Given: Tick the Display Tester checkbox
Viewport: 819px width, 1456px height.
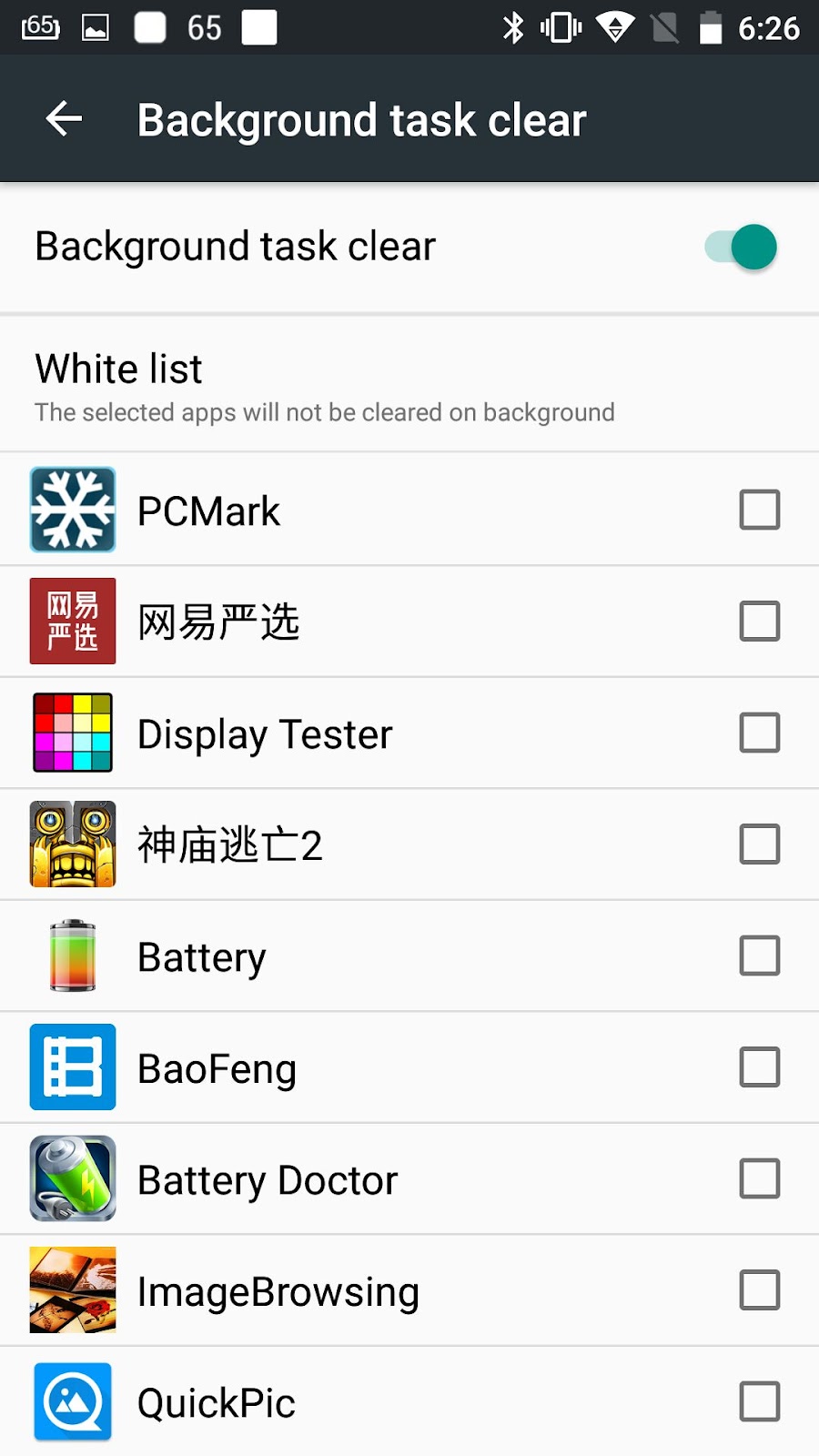Looking at the screenshot, I should point(759,733).
